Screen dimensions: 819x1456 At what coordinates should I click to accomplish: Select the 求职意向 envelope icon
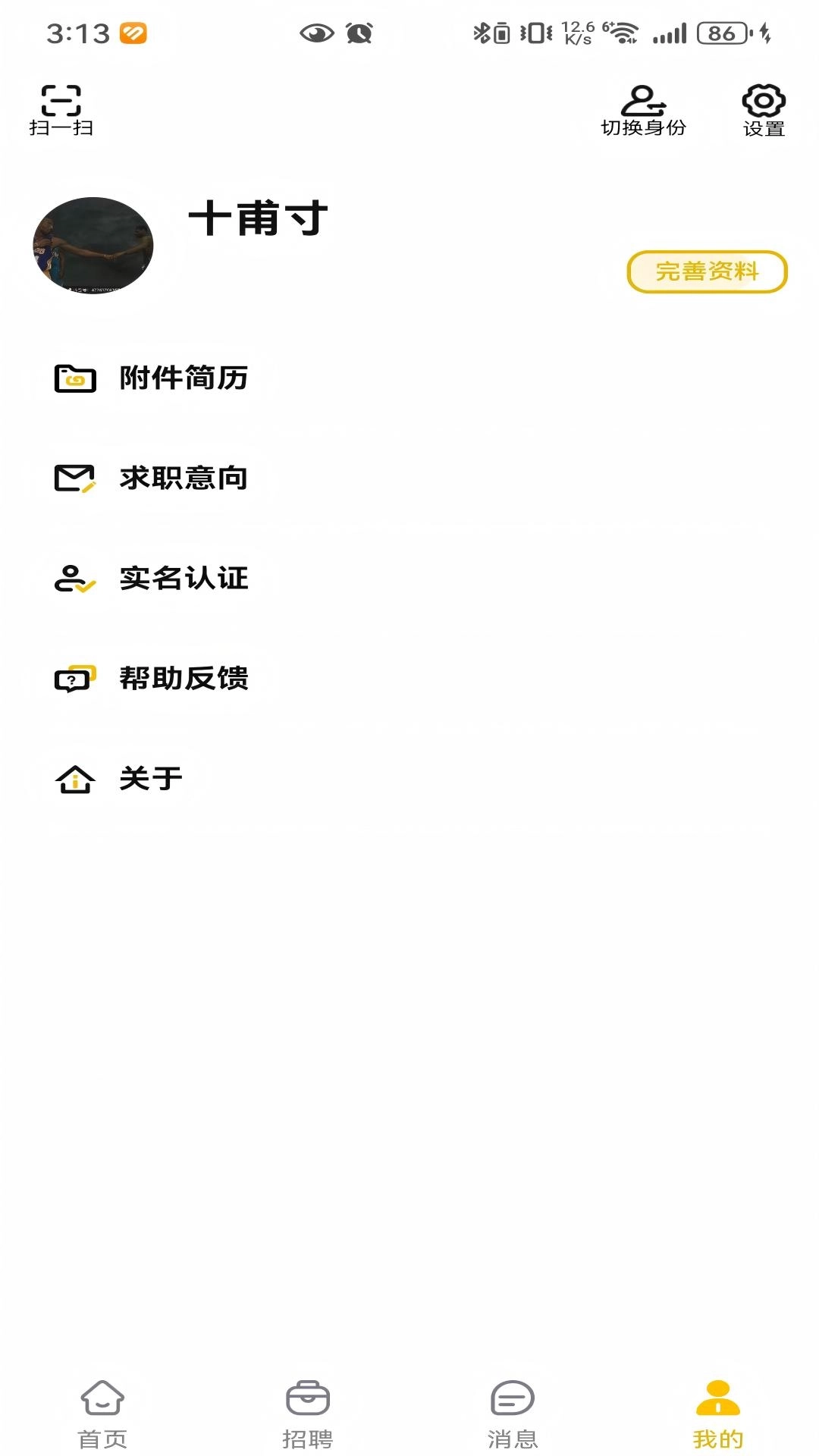tap(74, 479)
